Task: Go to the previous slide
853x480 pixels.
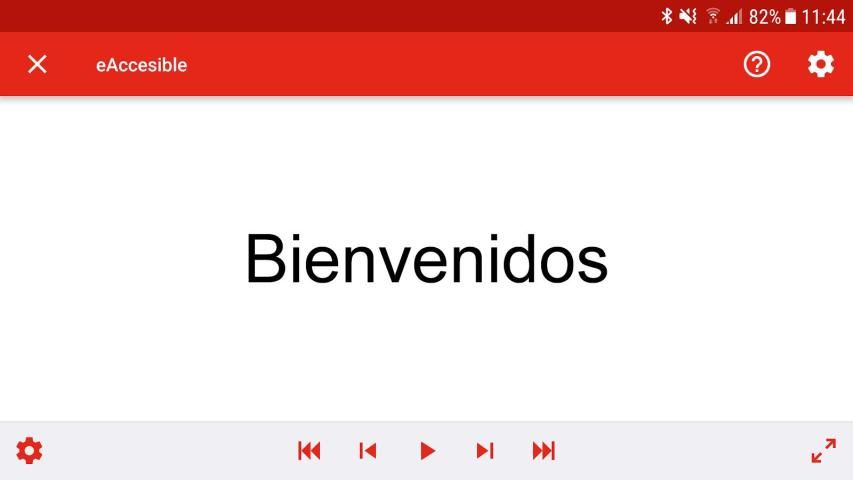Action: click(368, 451)
